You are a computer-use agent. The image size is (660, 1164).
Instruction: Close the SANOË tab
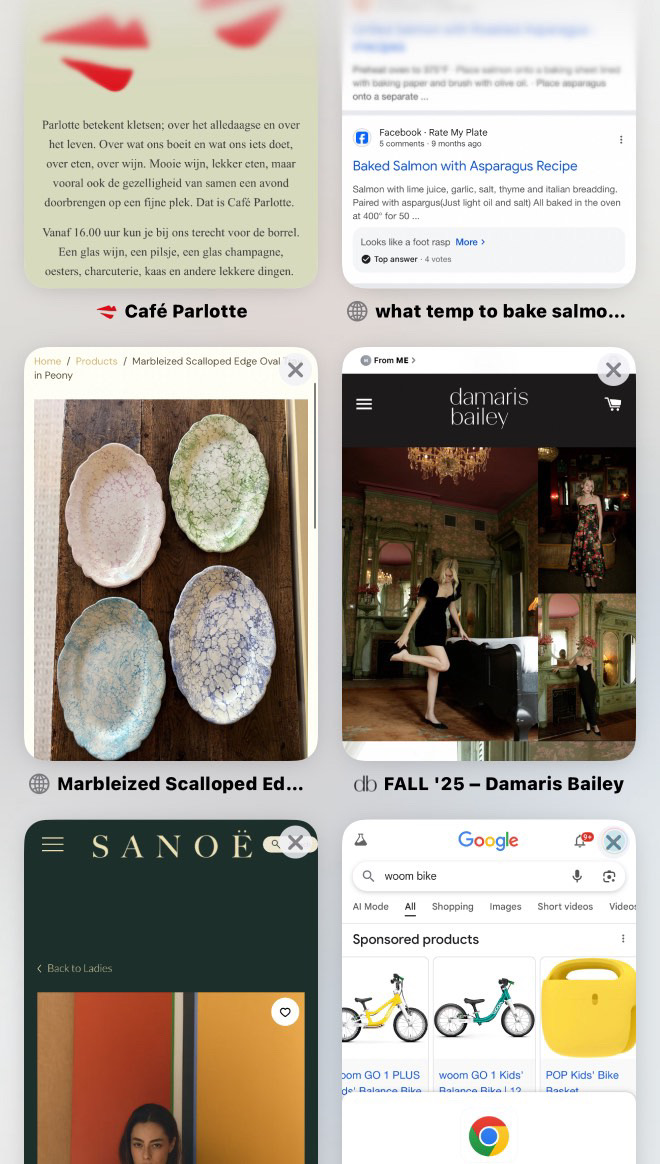[x=295, y=843]
